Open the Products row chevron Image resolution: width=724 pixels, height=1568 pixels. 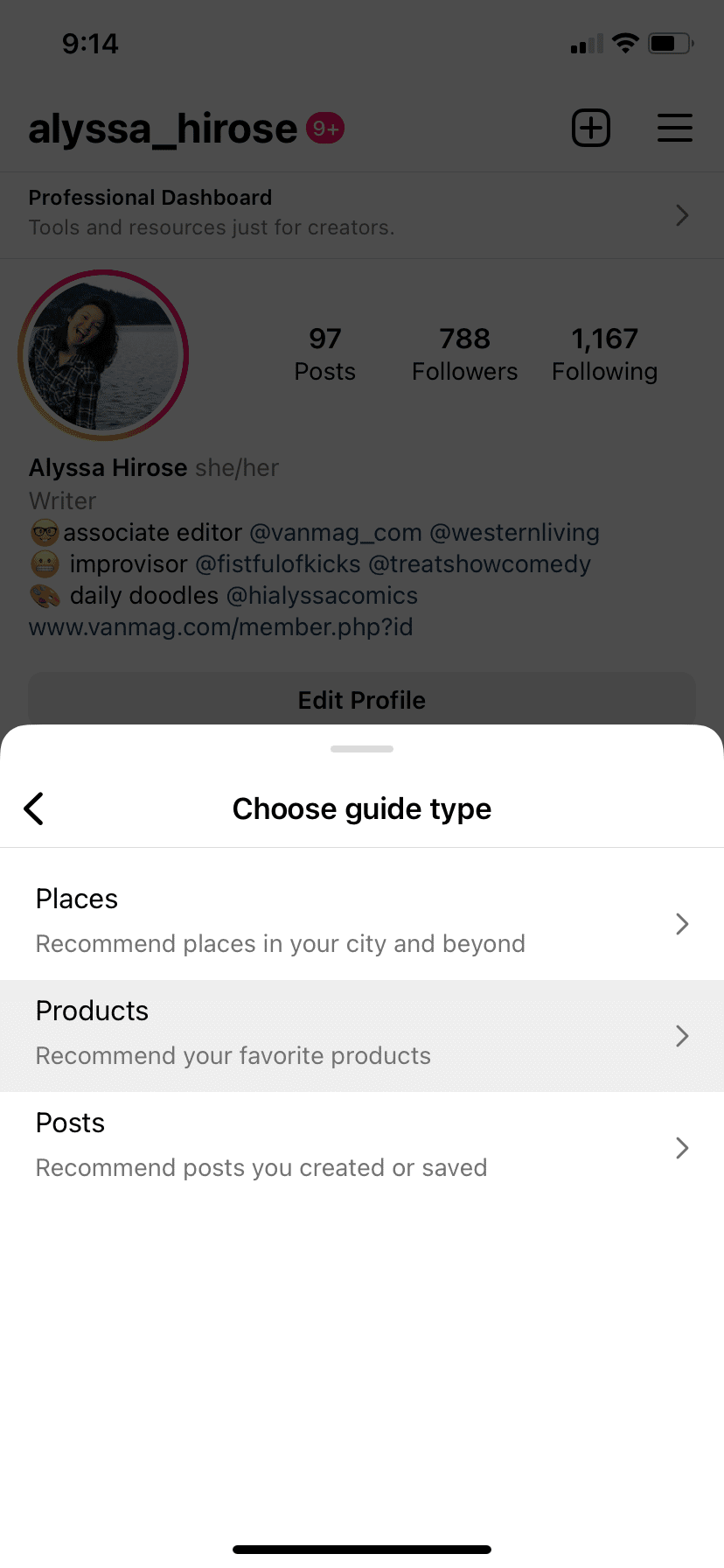[682, 1036]
